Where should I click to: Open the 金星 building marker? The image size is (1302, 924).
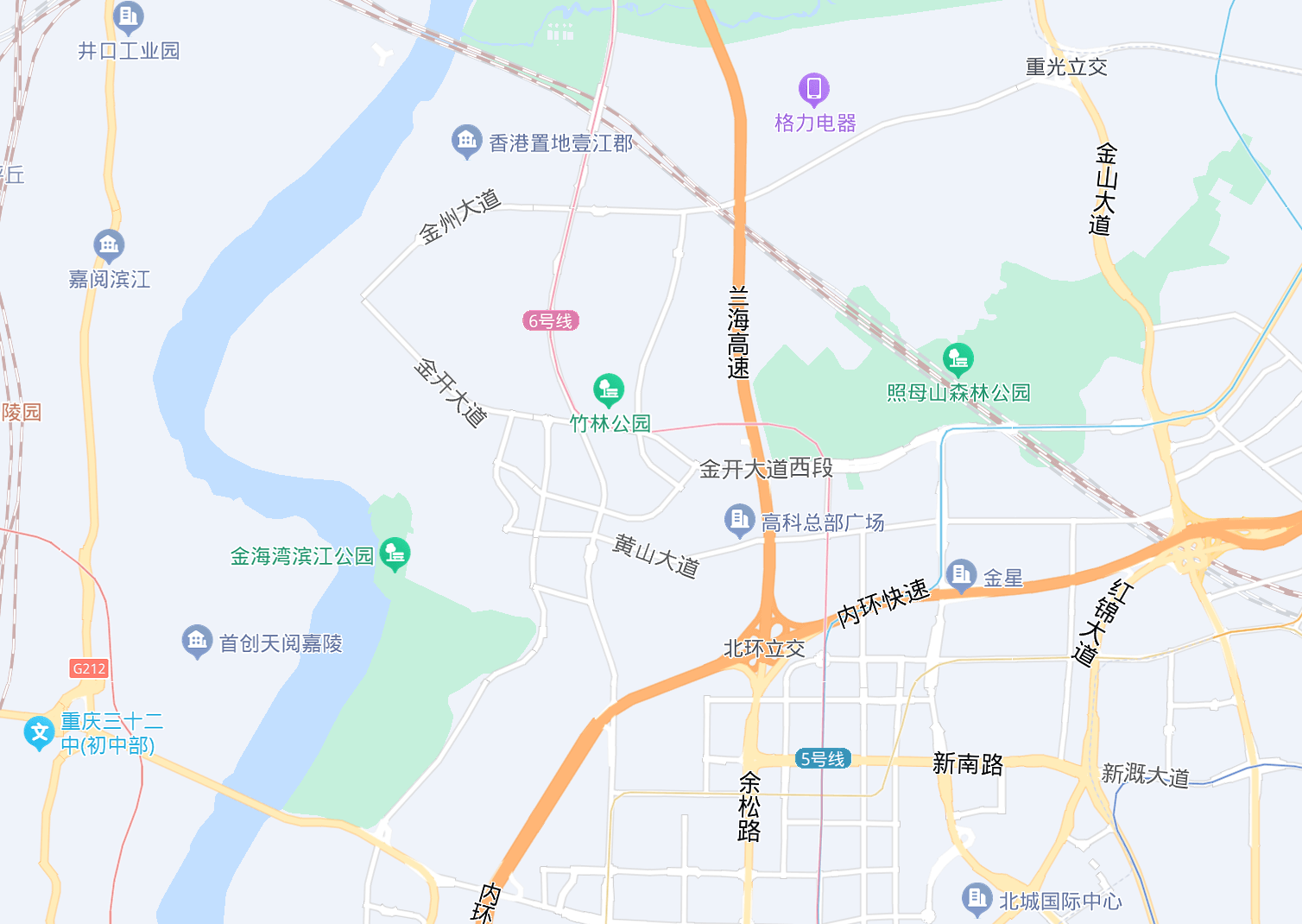tap(961, 575)
